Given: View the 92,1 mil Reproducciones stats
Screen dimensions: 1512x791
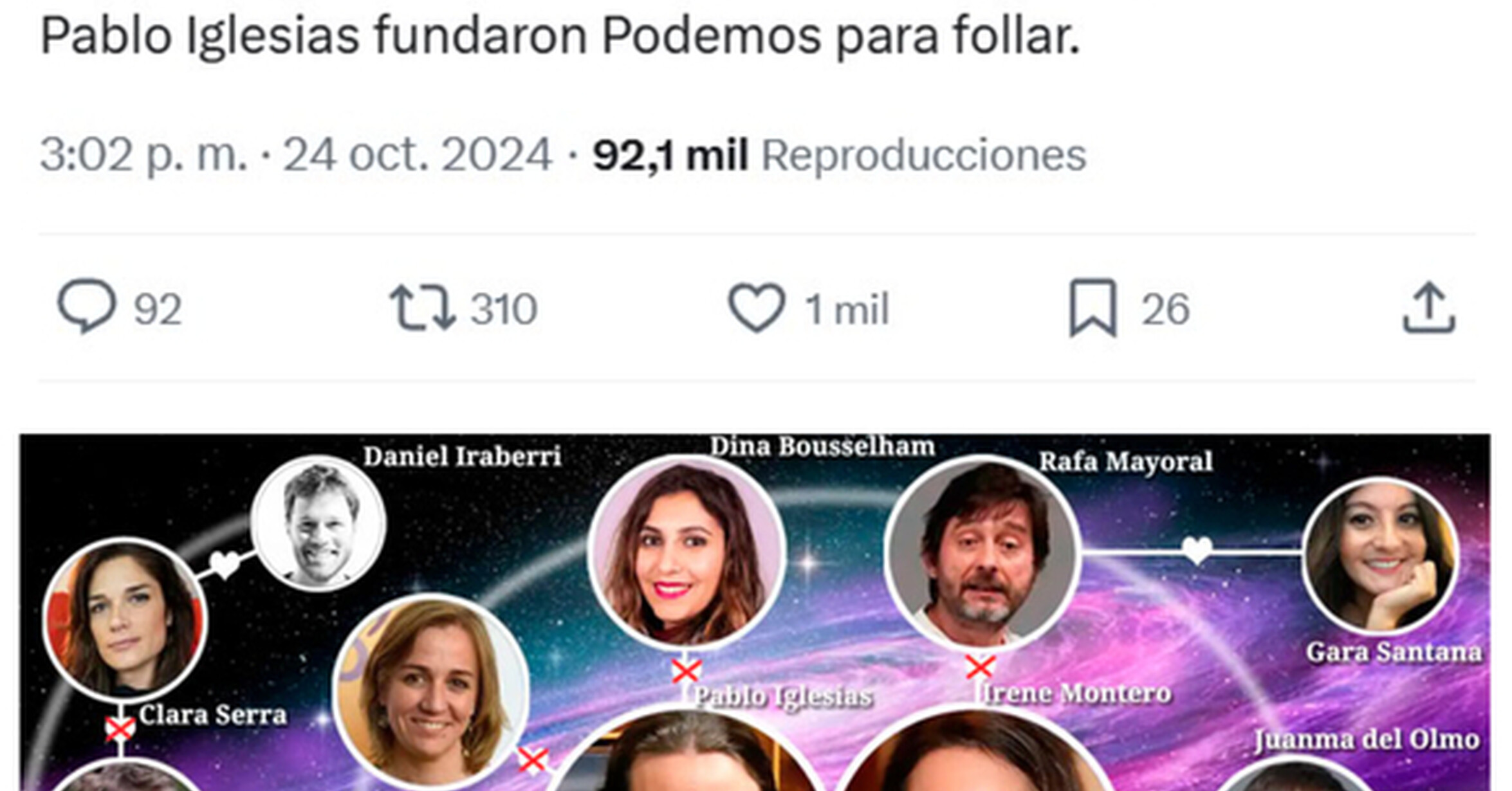Looking at the screenshot, I should tap(839, 155).
